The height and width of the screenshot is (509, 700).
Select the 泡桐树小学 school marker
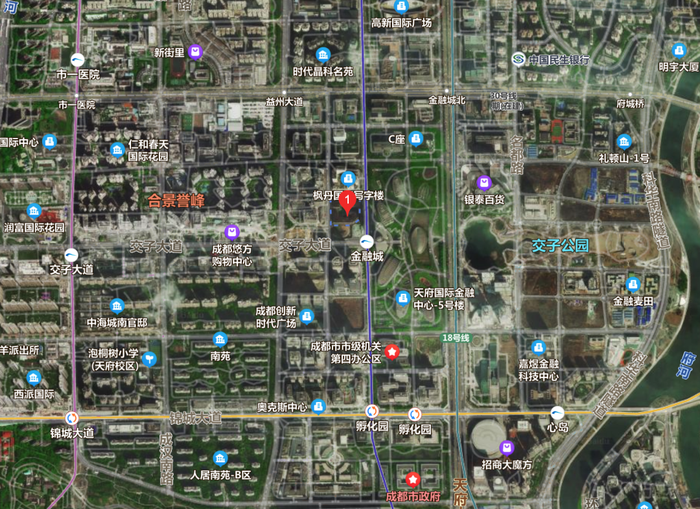149,358
